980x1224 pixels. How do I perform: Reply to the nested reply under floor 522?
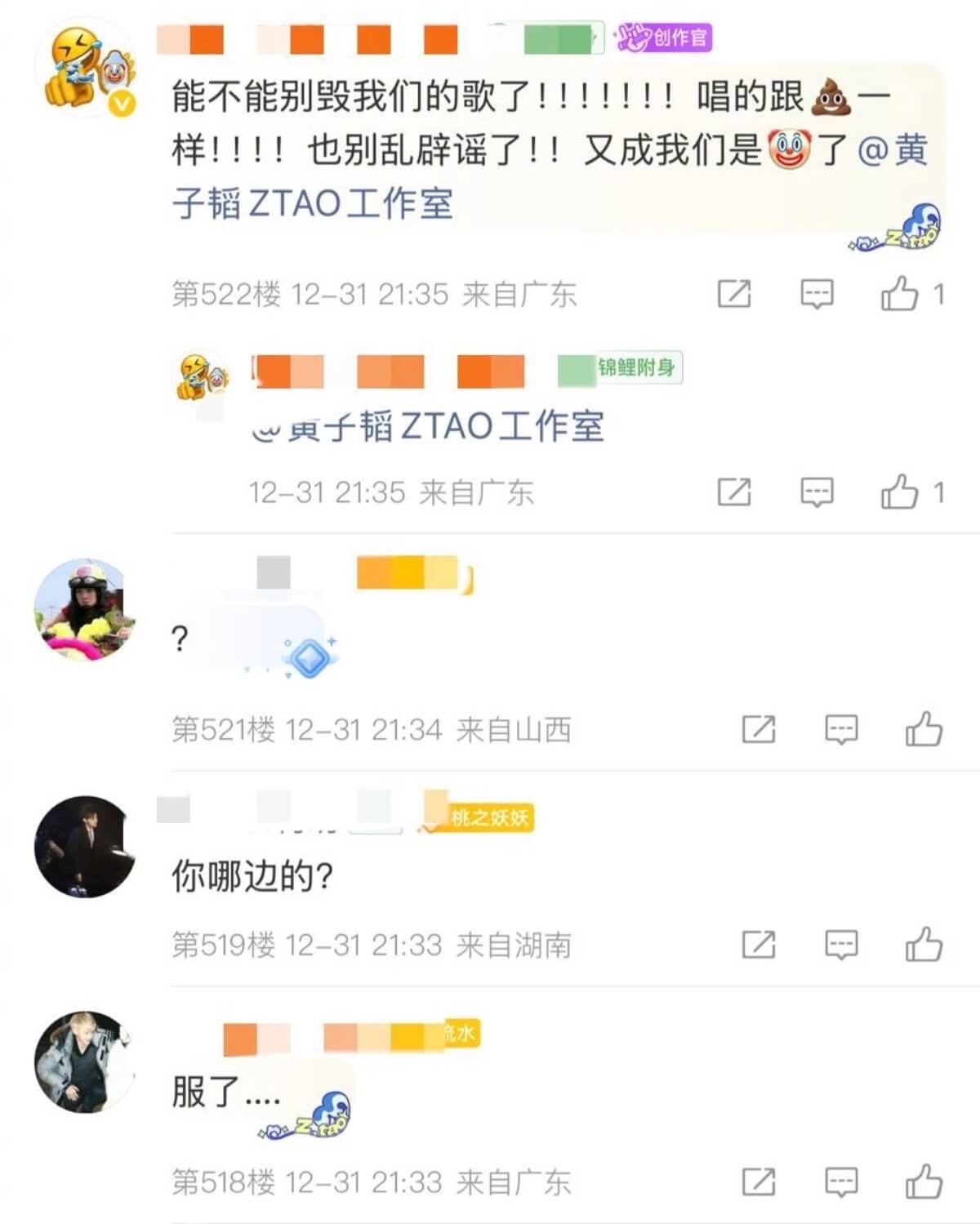coord(817,492)
